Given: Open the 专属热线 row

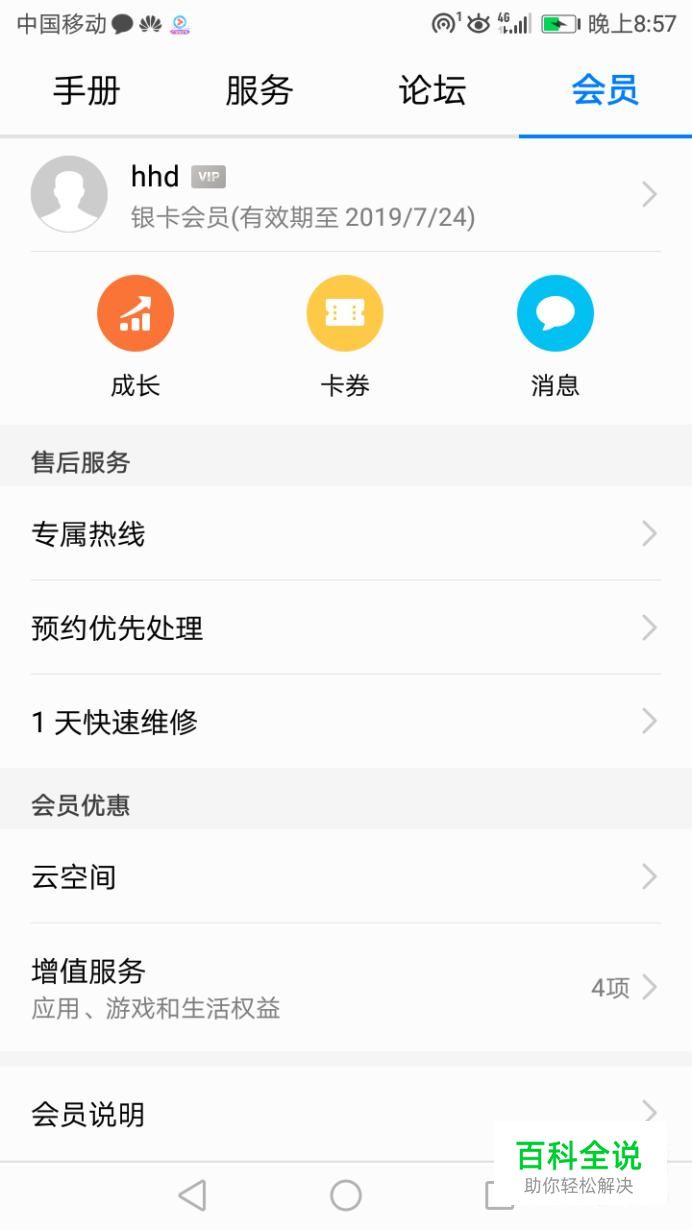Looking at the screenshot, I should [345, 534].
